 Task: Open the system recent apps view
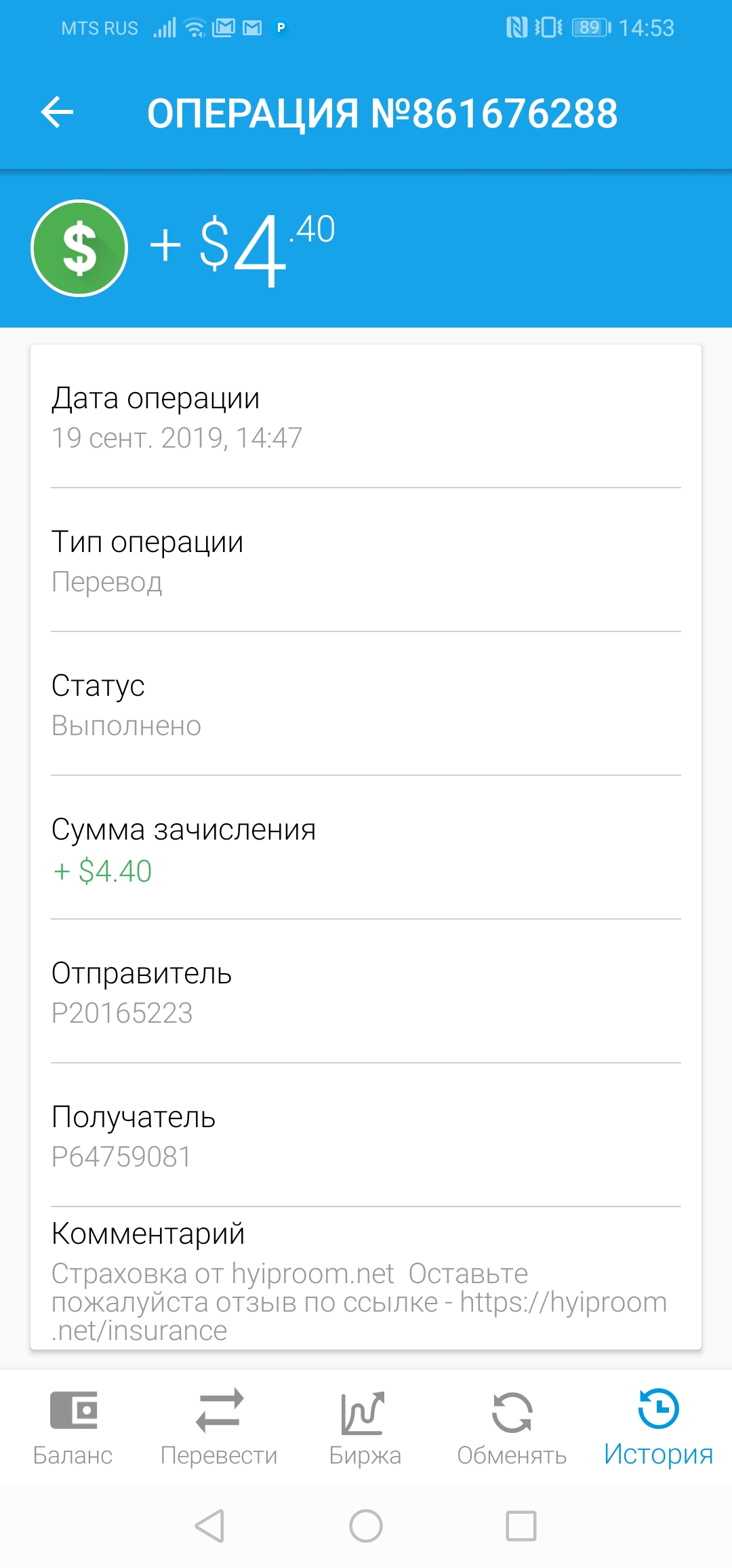click(x=521, y=1526)
